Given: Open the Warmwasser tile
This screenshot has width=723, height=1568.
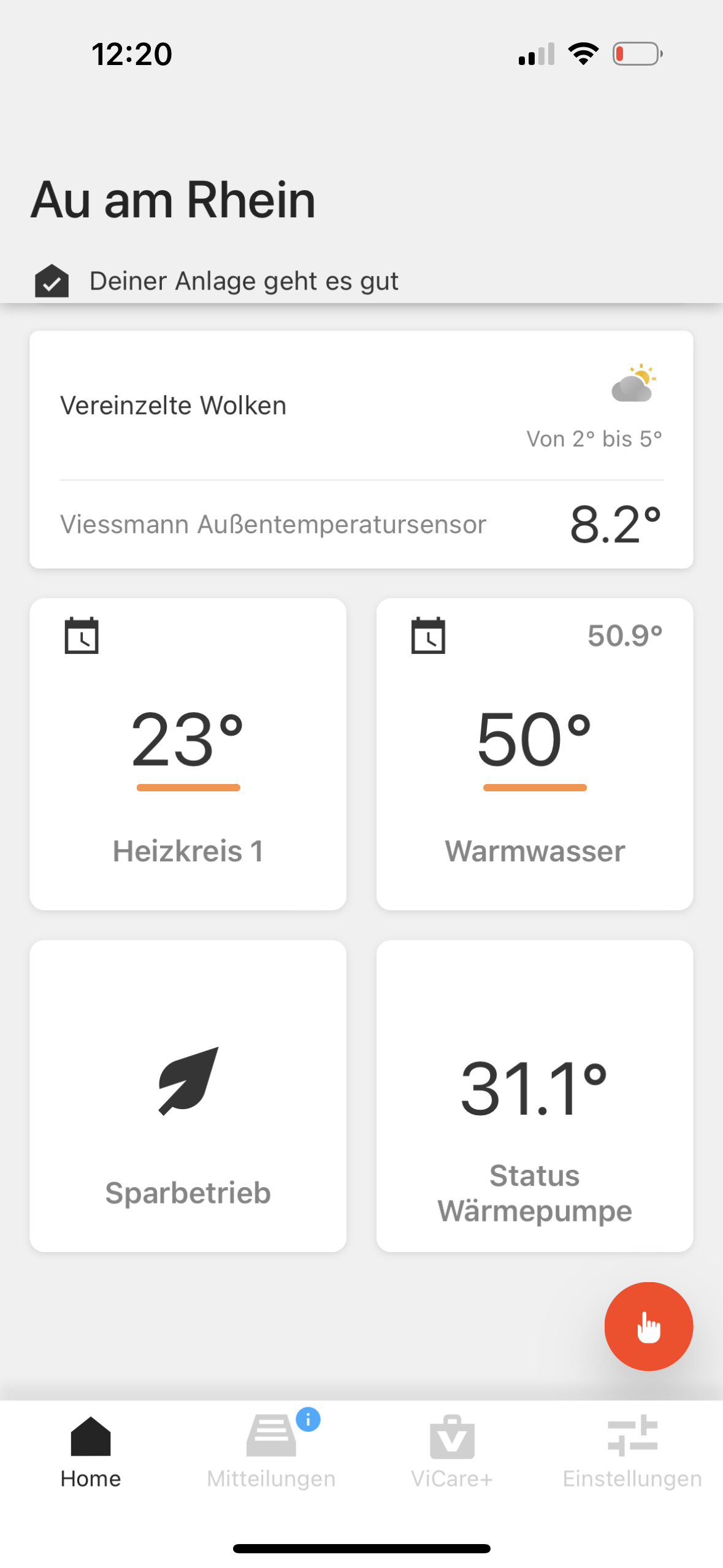Looking at the screenshot, I should coord(534,755).
